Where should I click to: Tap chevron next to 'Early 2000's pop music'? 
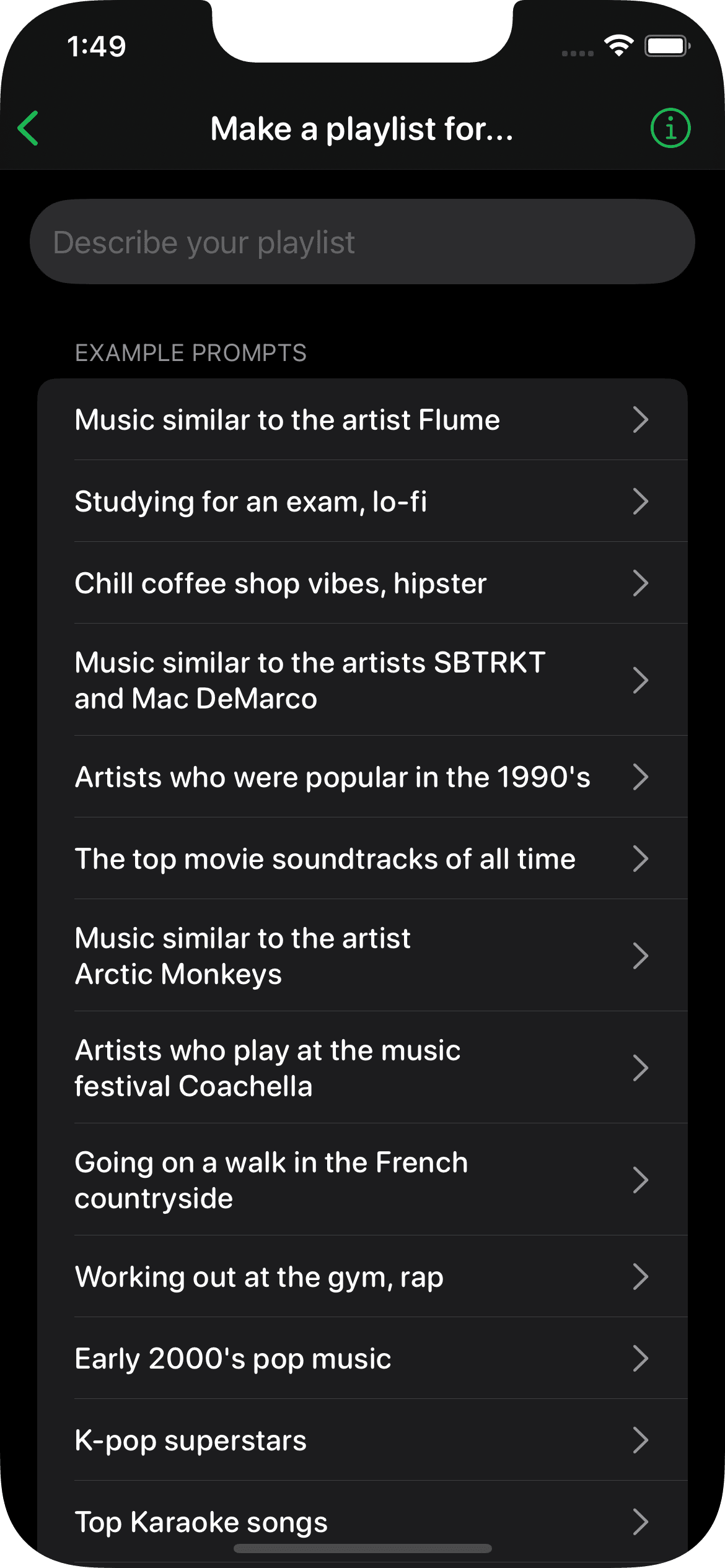coord(641,1358)
